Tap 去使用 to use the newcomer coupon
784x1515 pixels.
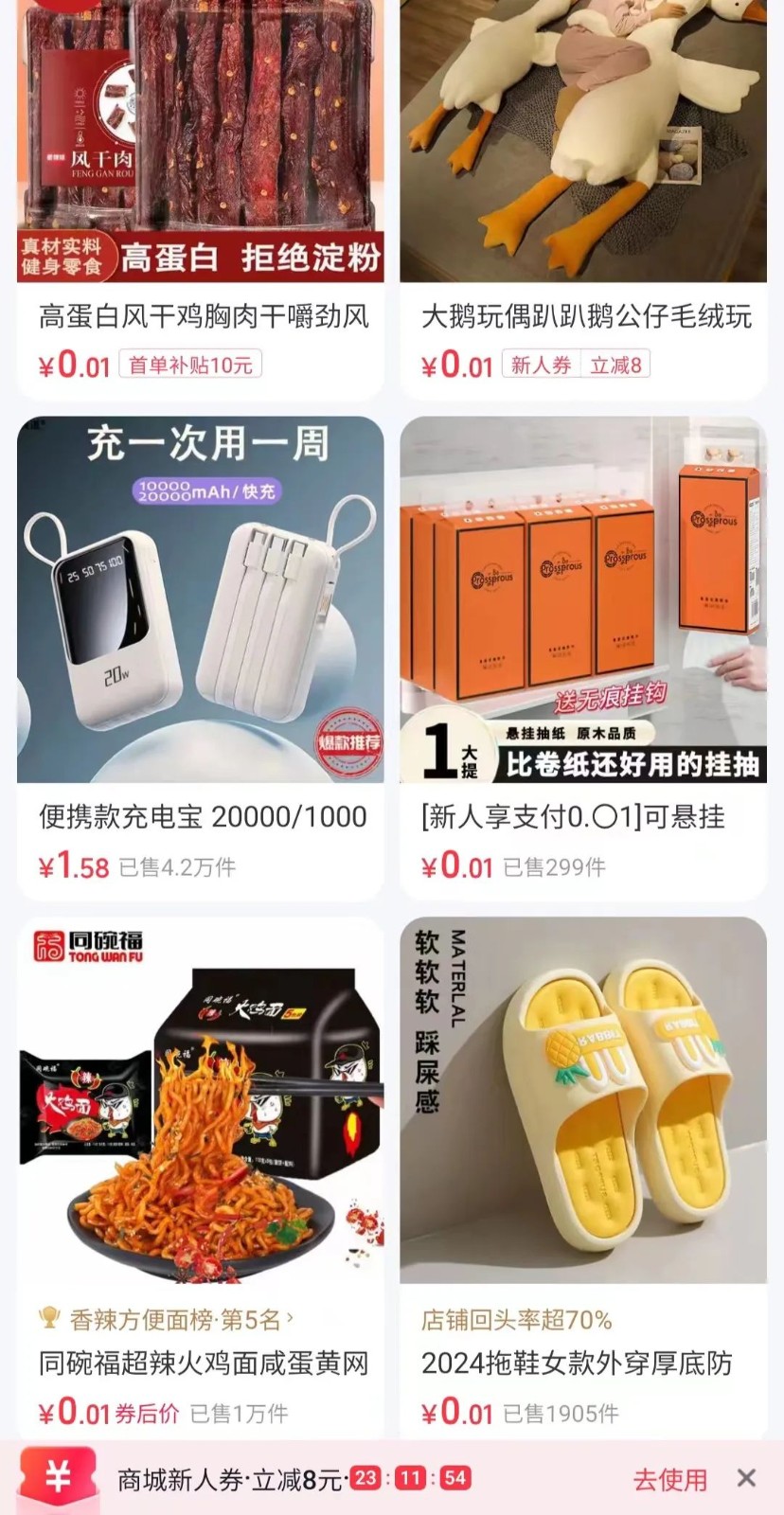point(669,1479)
